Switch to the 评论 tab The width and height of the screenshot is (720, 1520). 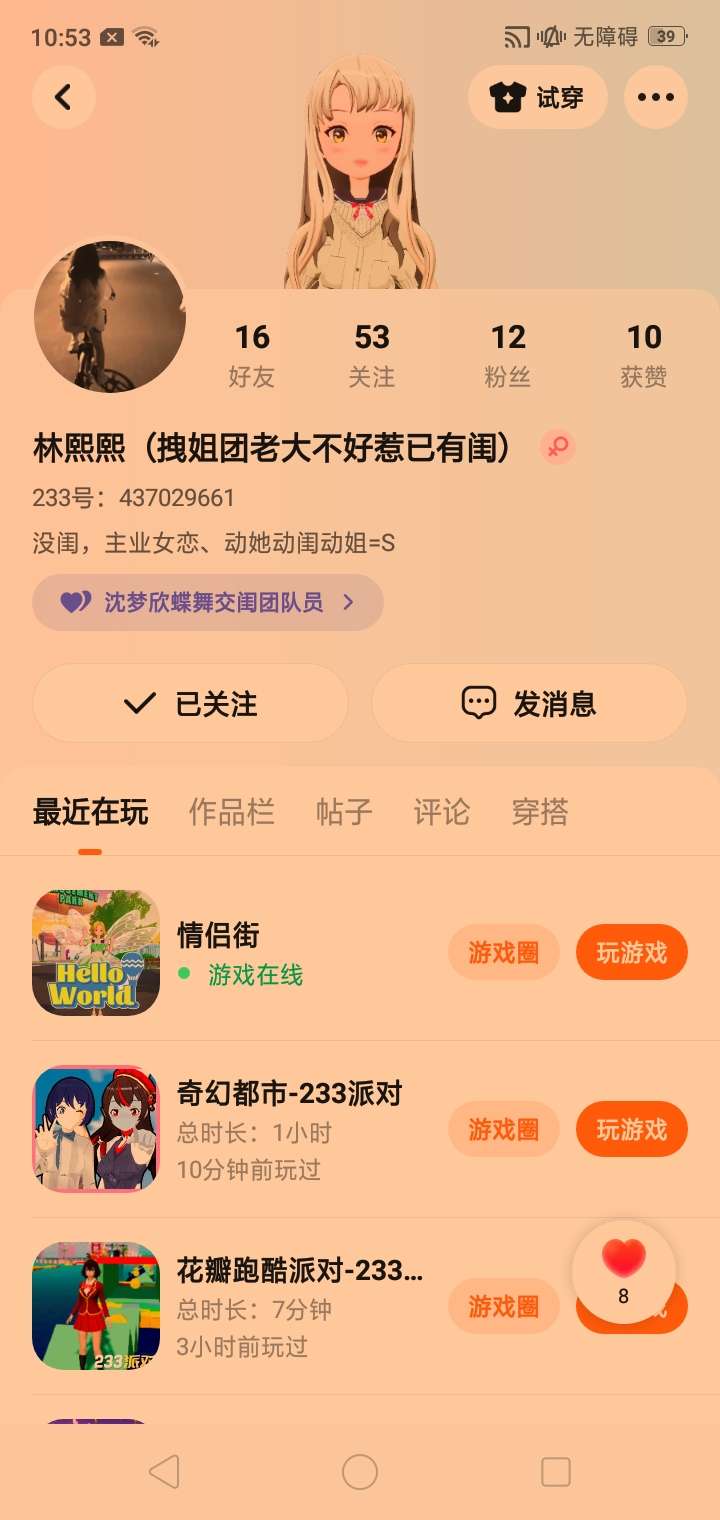point(441,811)
